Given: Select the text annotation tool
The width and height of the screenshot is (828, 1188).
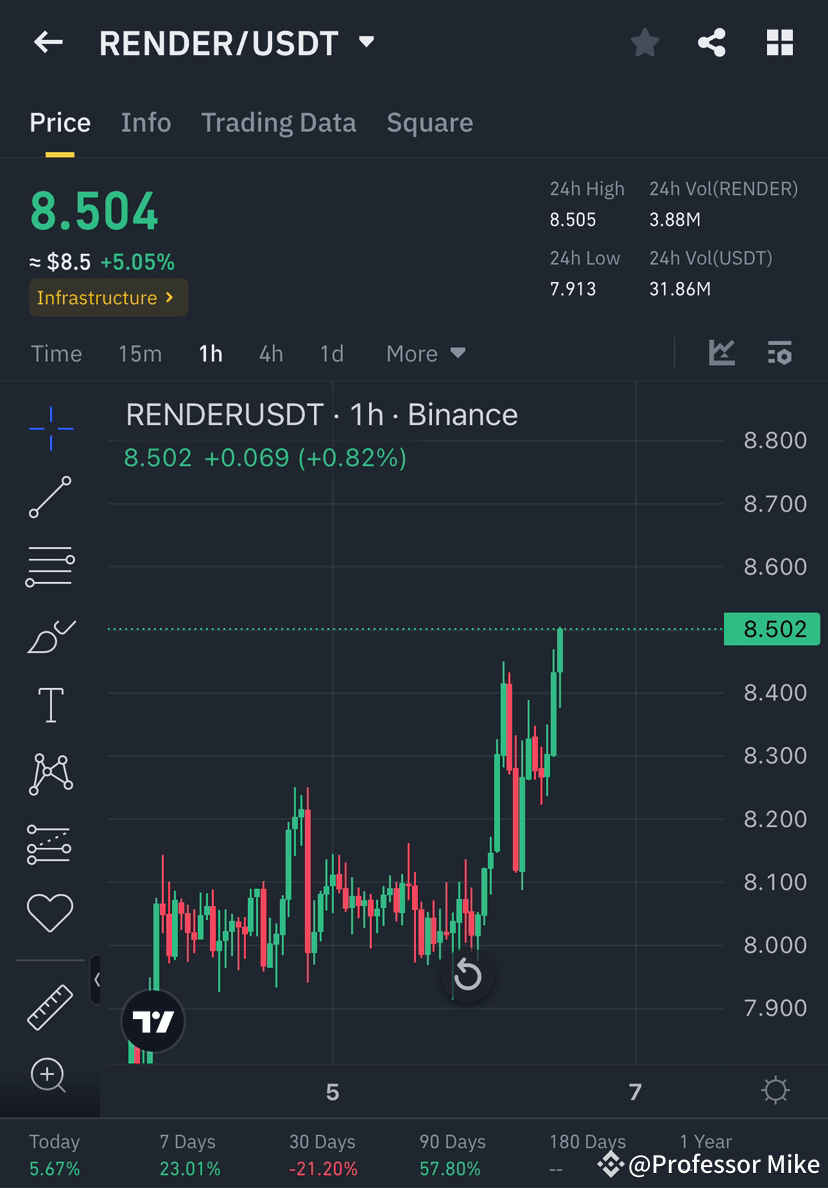Looking at the screenshot, I should 50,704.
